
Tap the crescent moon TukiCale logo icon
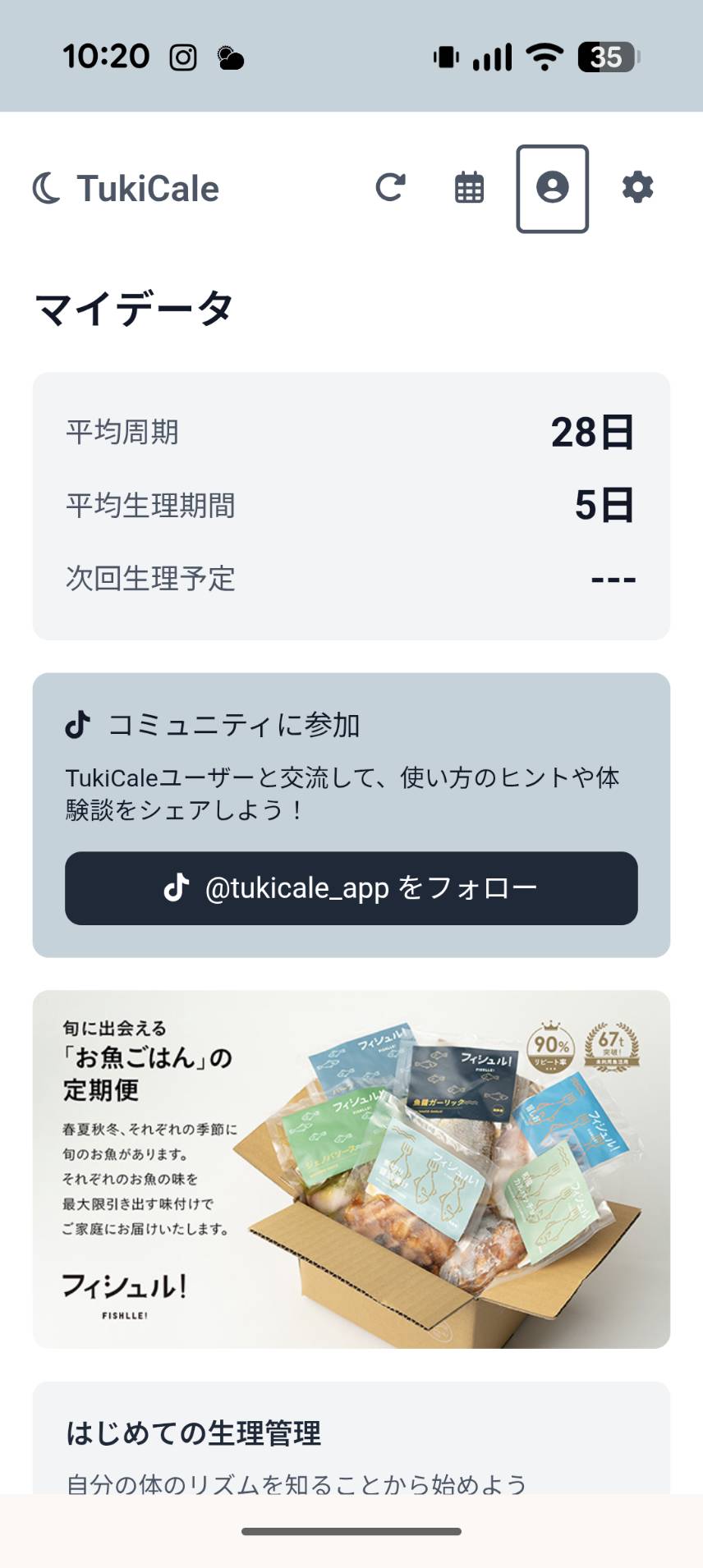point(47,187)
